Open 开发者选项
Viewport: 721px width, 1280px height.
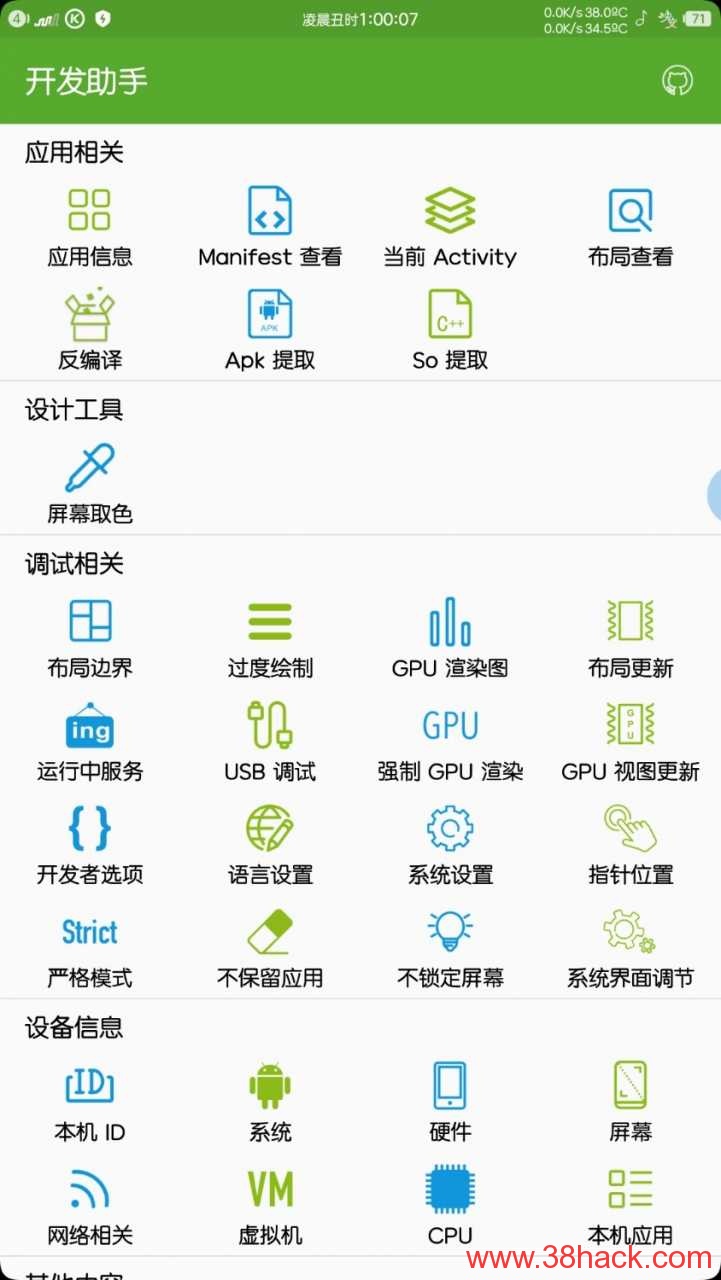click(90, 845)
